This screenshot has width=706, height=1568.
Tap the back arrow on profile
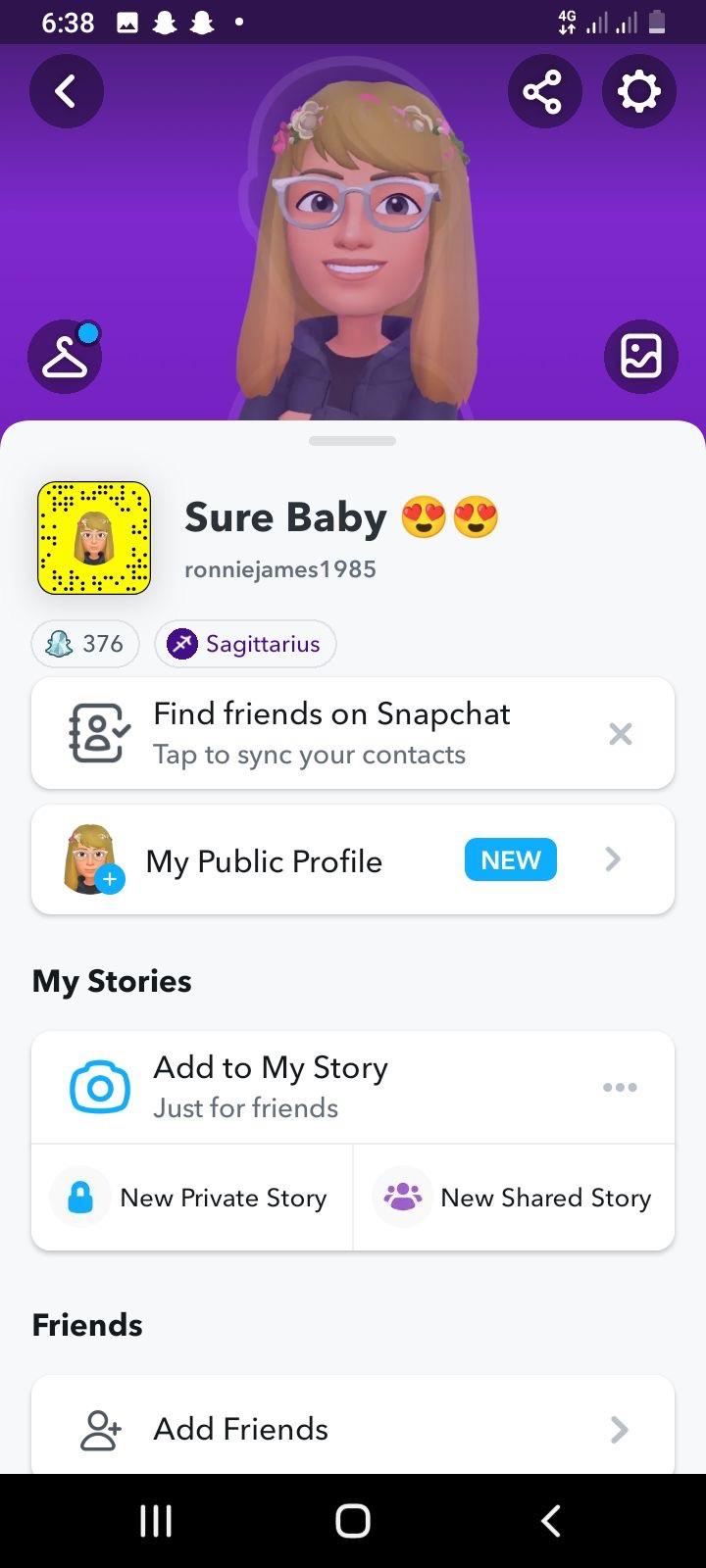66,90
